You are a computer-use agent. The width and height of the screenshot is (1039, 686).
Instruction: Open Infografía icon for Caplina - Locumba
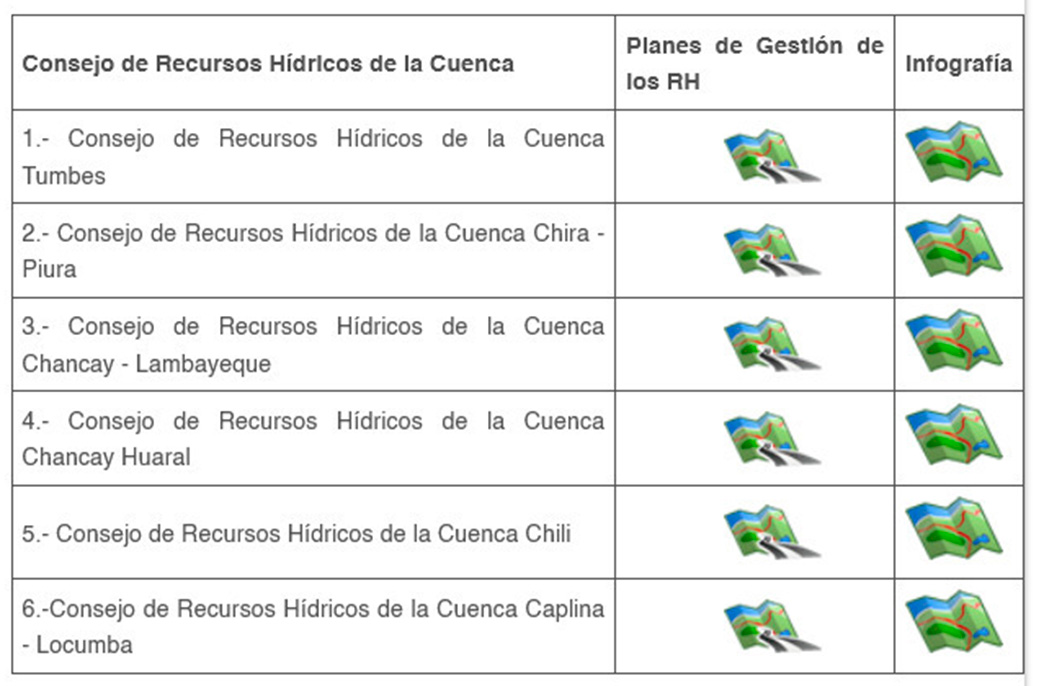(954, 622)
